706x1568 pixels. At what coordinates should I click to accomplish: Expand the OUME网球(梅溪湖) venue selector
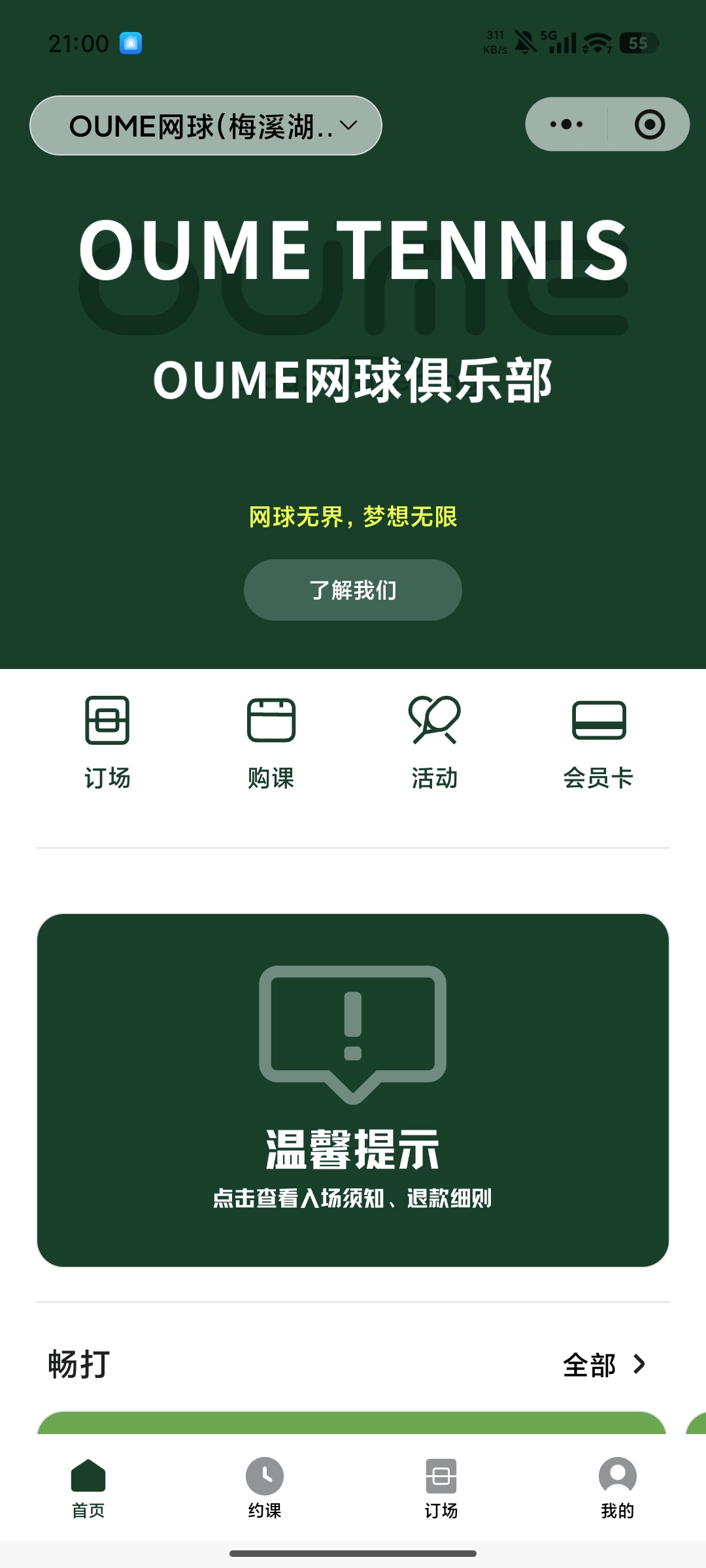click(205, 125)
